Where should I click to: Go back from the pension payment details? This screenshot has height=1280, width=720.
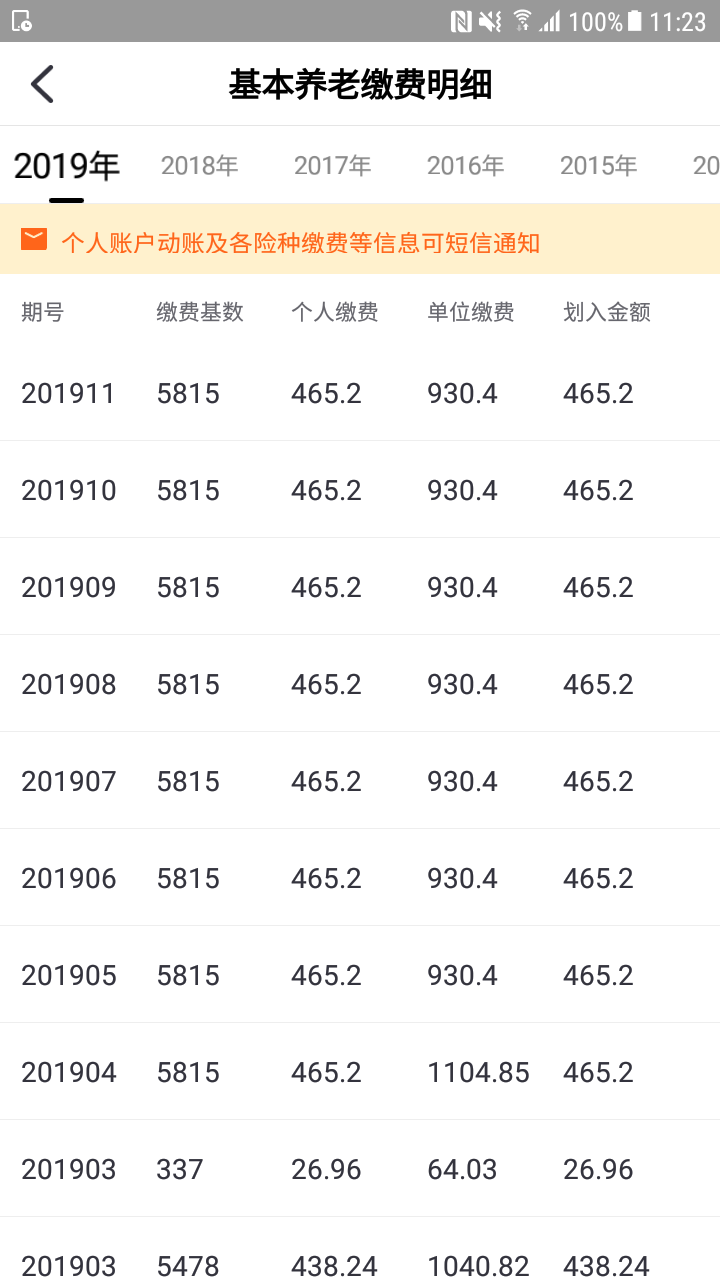(42, 85)
